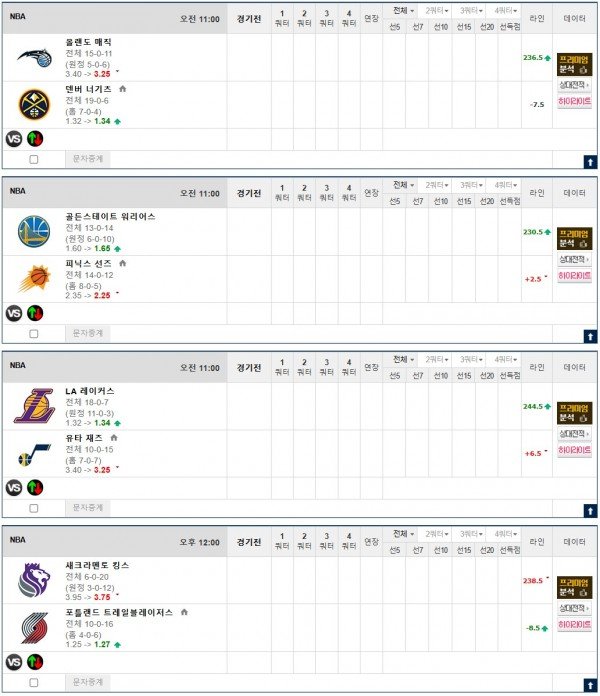Screen dimensions: 600x696
Task: Jump to top from the Orlando vs Denver card
Action: (x=589, y=160)
